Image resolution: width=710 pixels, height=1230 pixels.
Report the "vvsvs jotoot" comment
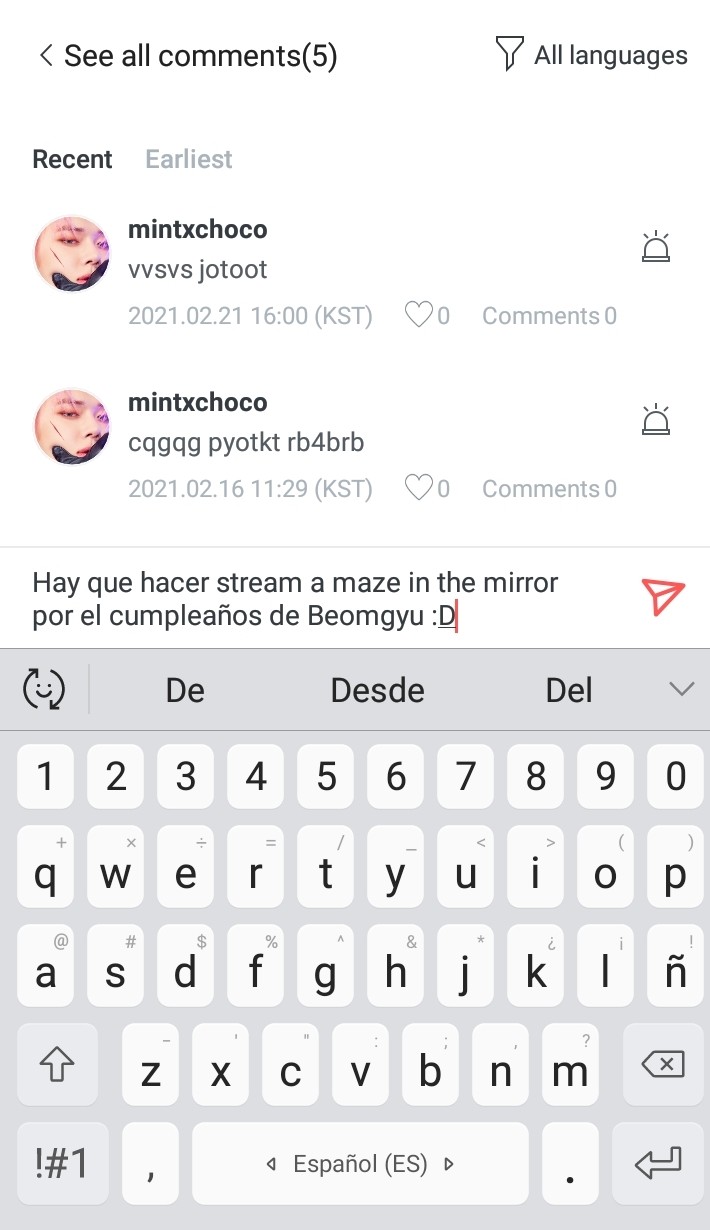[x=655, y=247]
